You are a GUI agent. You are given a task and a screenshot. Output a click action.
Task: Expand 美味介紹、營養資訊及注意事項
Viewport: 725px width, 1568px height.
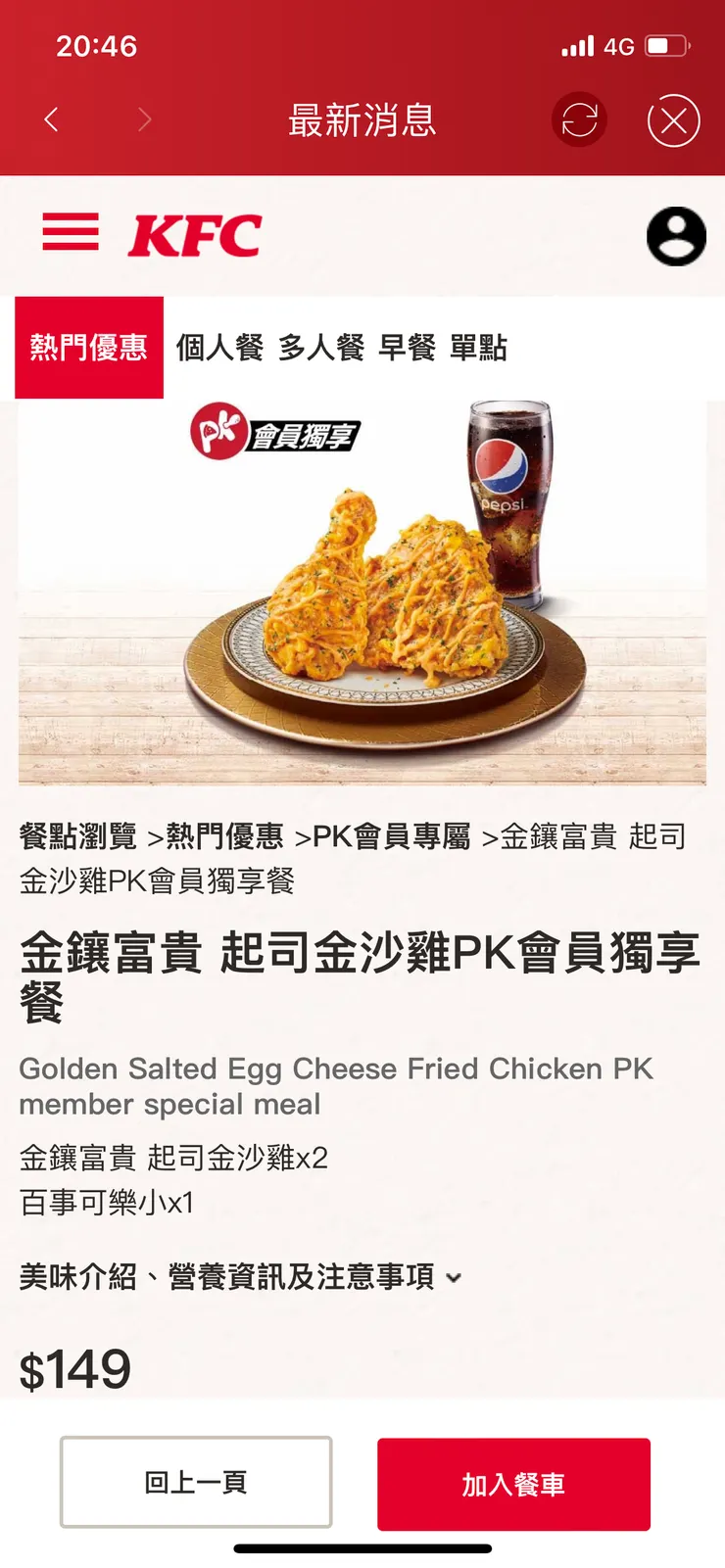241,1277
